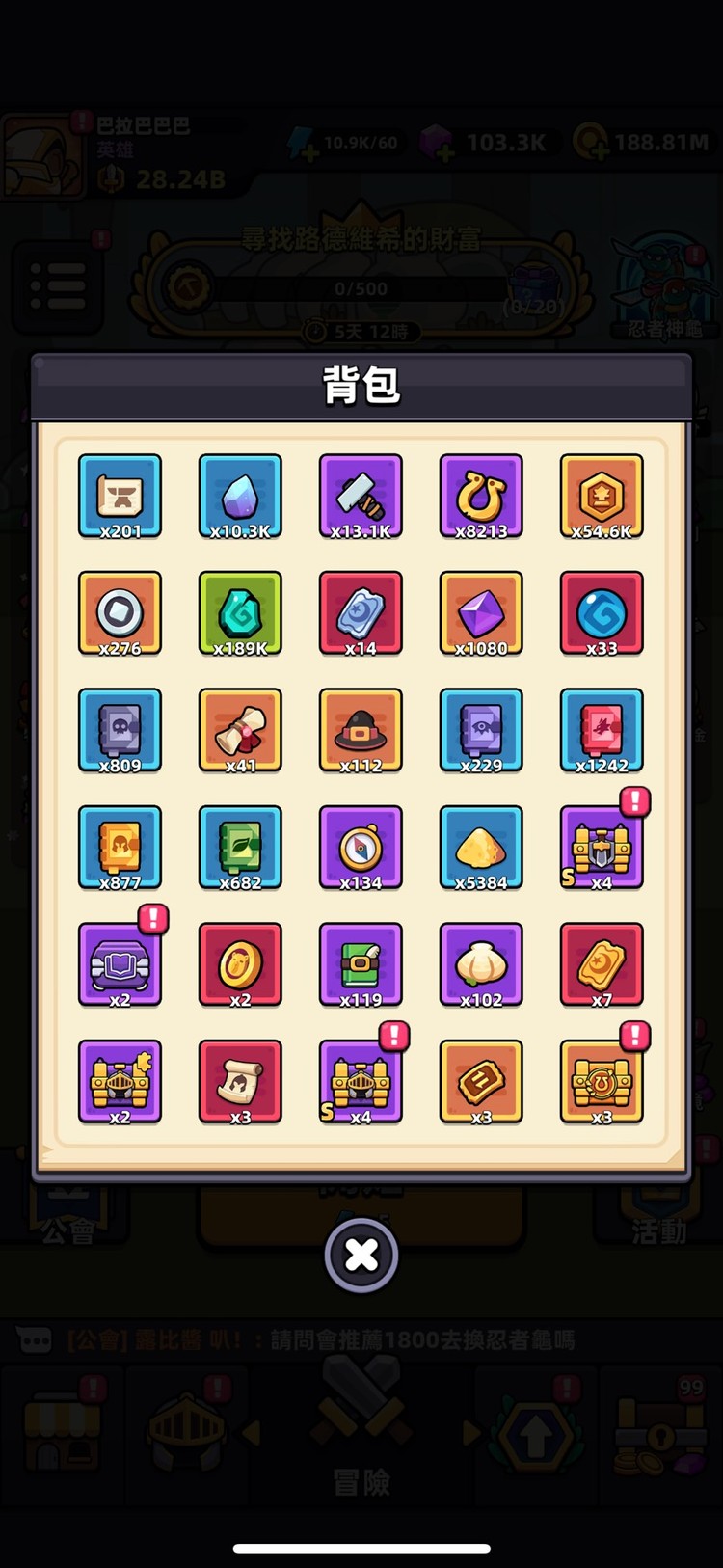Open the garlic item x102
This screenshot has width=723, height=1568.
click(x=481, y=964)
